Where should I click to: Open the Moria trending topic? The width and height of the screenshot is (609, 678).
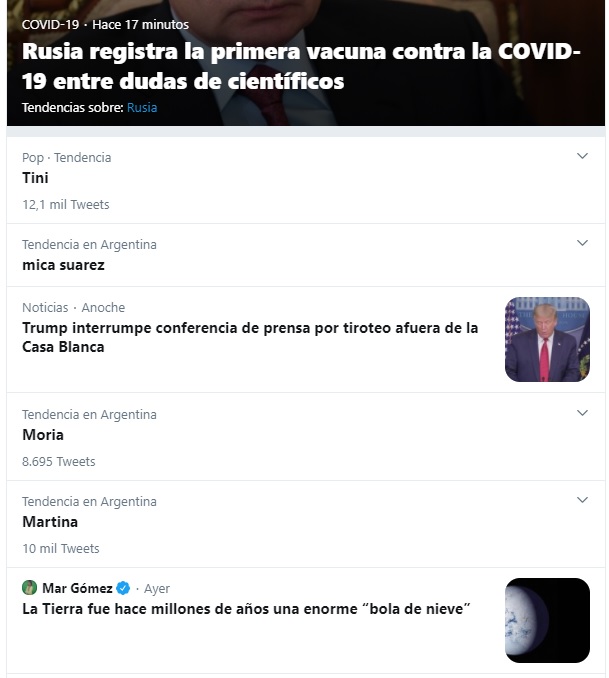pyautogui.click(x=43, y=435)
